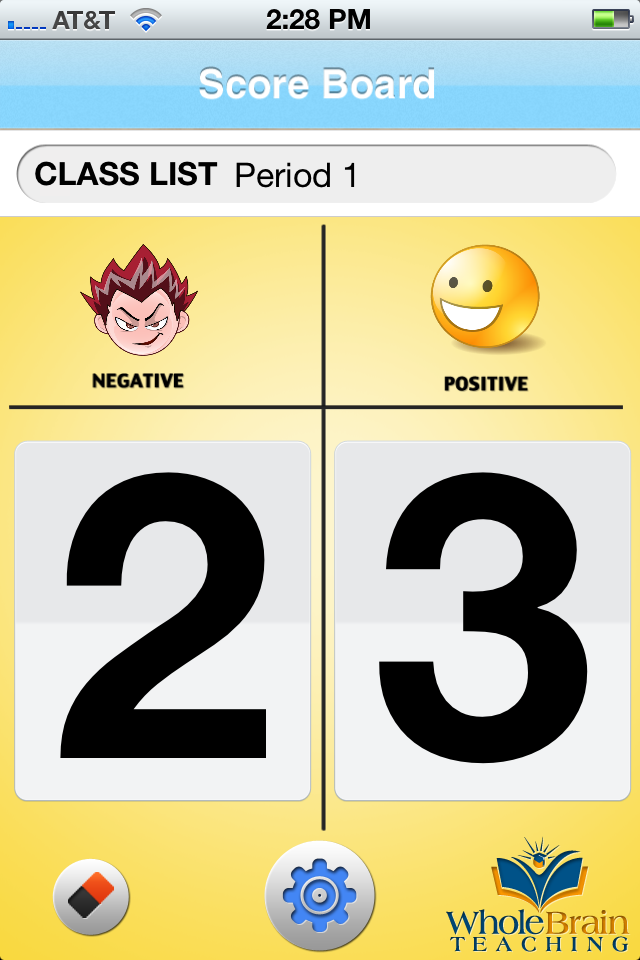Tap the eraser button to reset scores
640x960 pixels.
91,893
